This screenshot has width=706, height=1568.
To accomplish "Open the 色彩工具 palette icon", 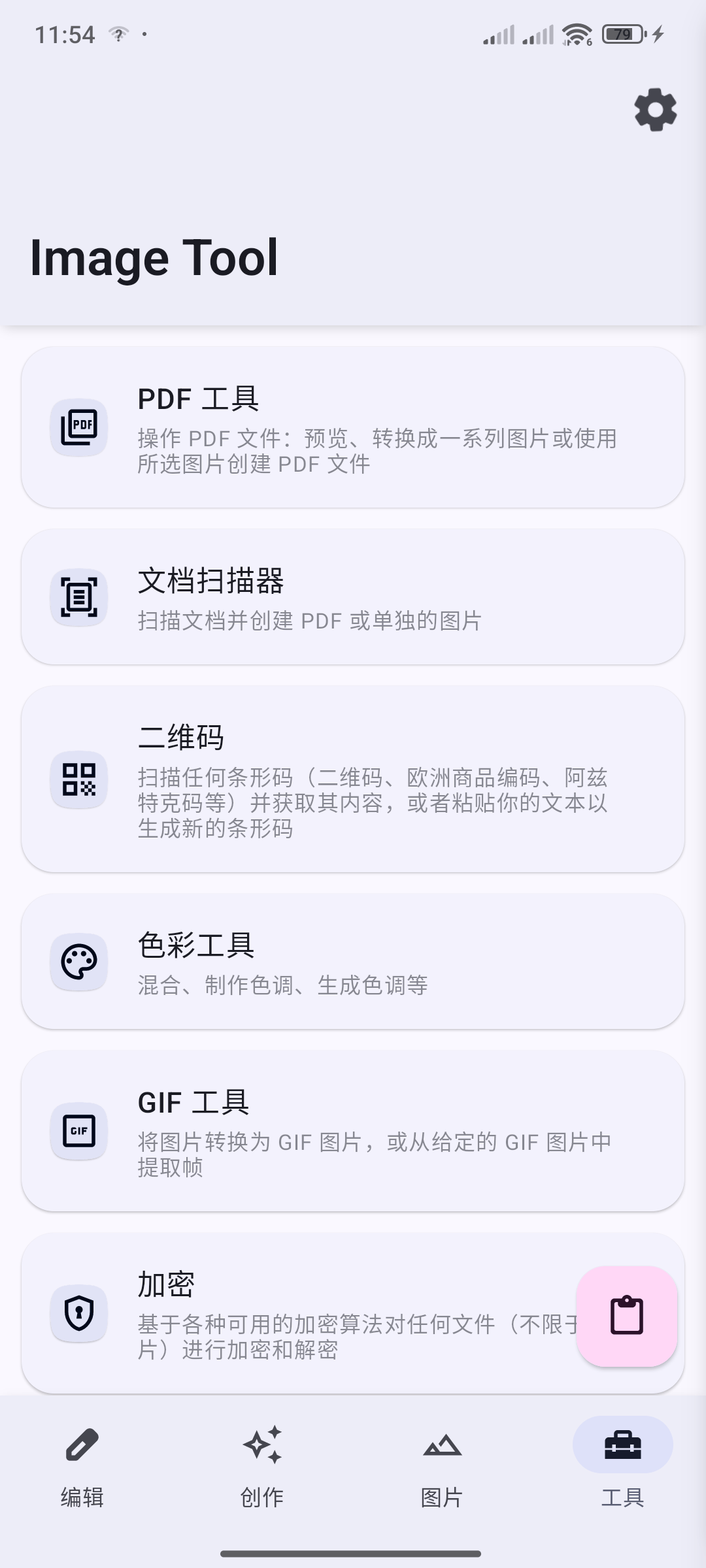I will click(x=78, y=962).
